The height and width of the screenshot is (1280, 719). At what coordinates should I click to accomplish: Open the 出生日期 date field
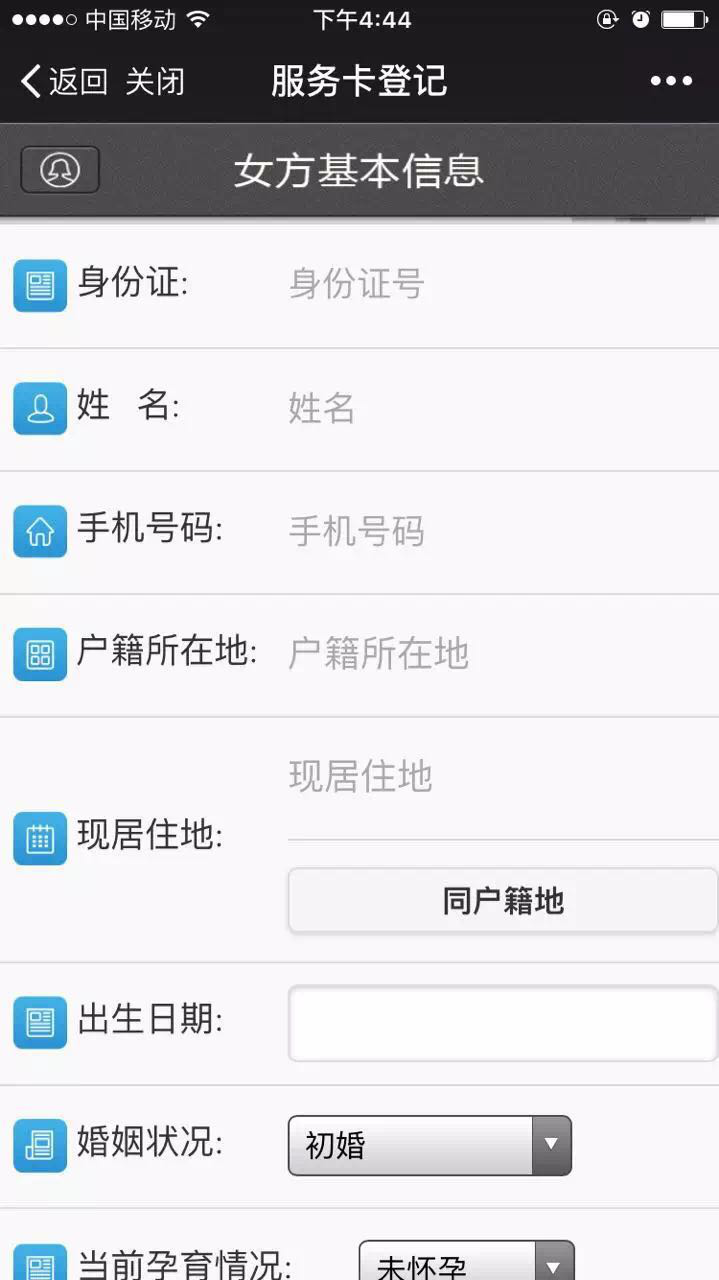pyautogui.click(x=503, y=1023)
